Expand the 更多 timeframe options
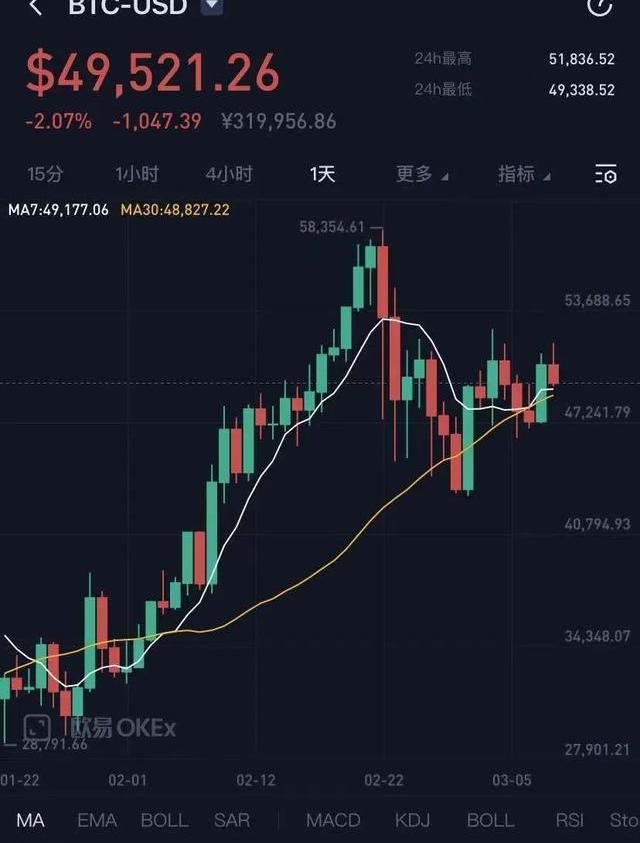Image resolution: width=640 pixels, height=843 pixels. (421, 174)
